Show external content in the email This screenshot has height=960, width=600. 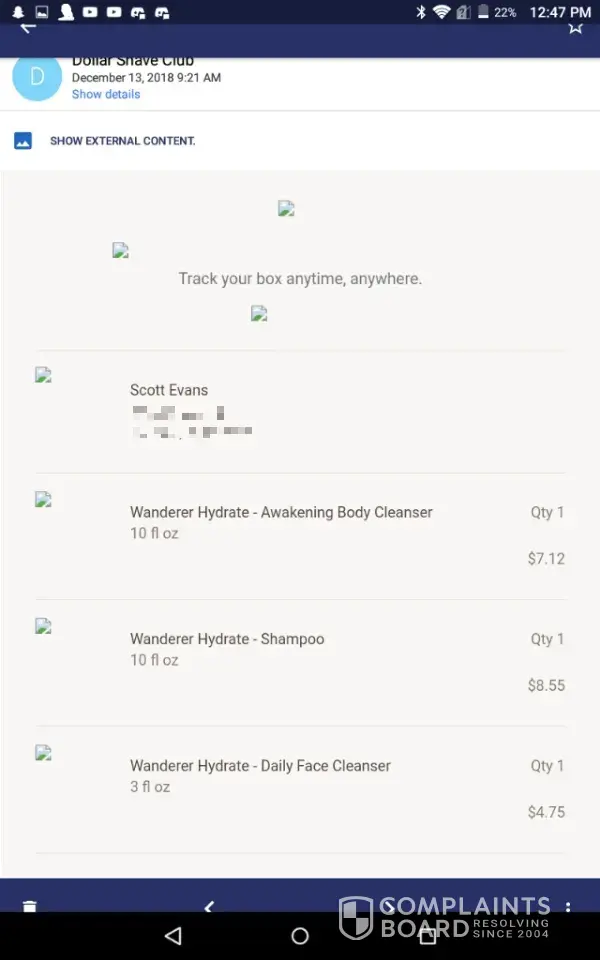(x=122, y=141)
